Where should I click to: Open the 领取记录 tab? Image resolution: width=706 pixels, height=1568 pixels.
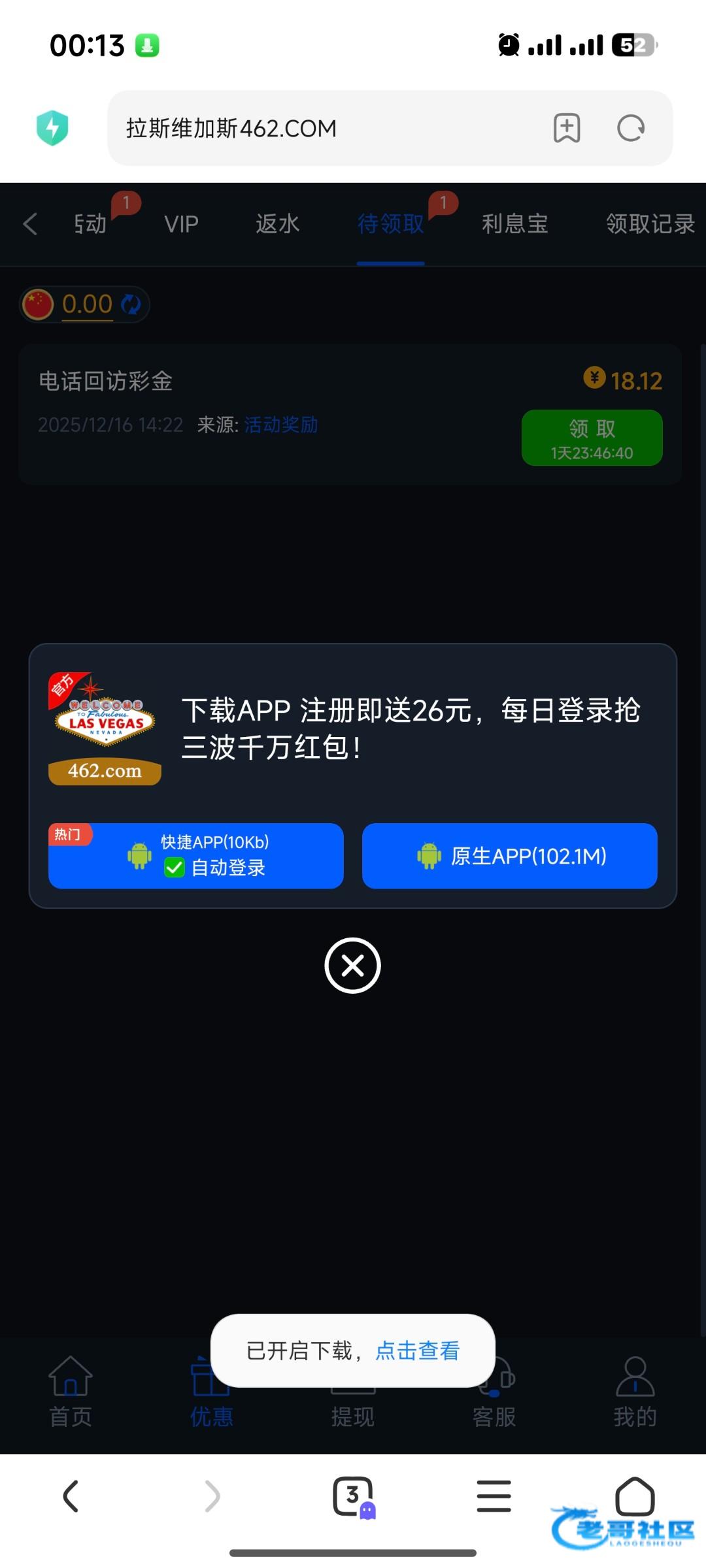650,224
